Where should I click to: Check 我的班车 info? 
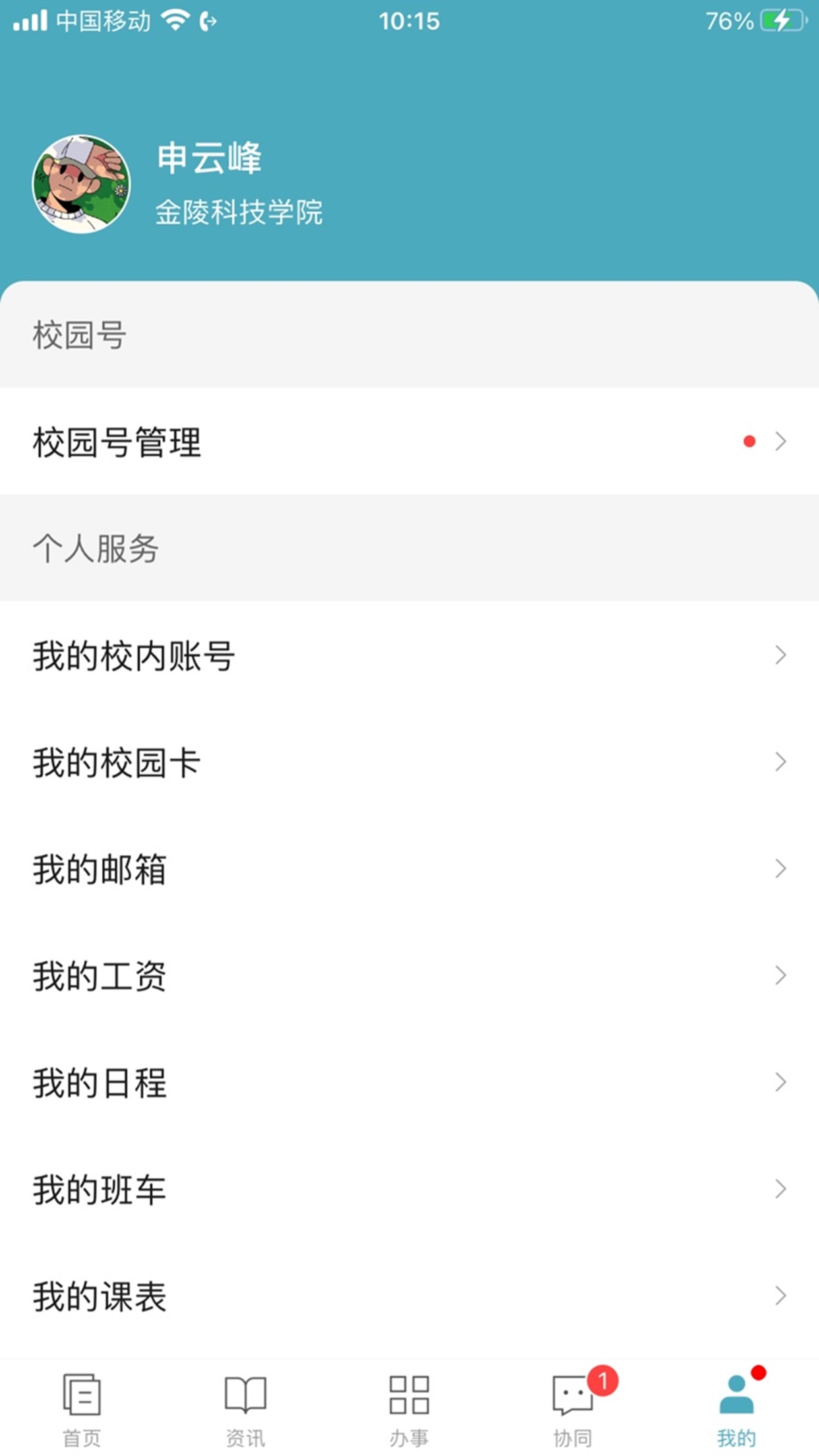click(x=409, y=1190)
